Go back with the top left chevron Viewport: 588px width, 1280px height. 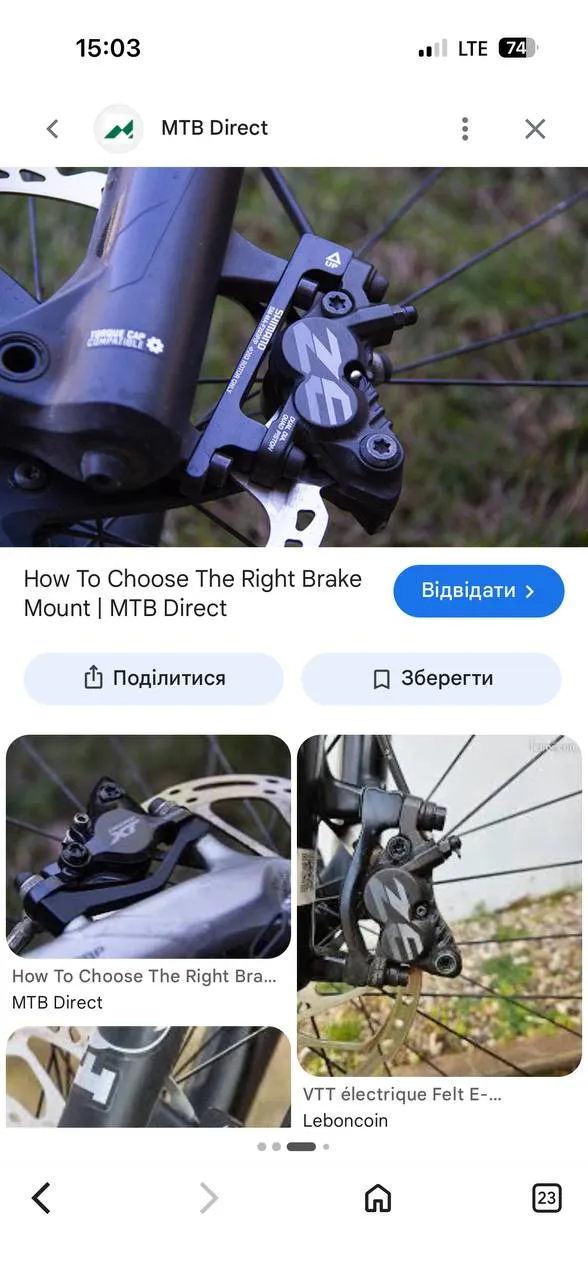tap(53, 128)
